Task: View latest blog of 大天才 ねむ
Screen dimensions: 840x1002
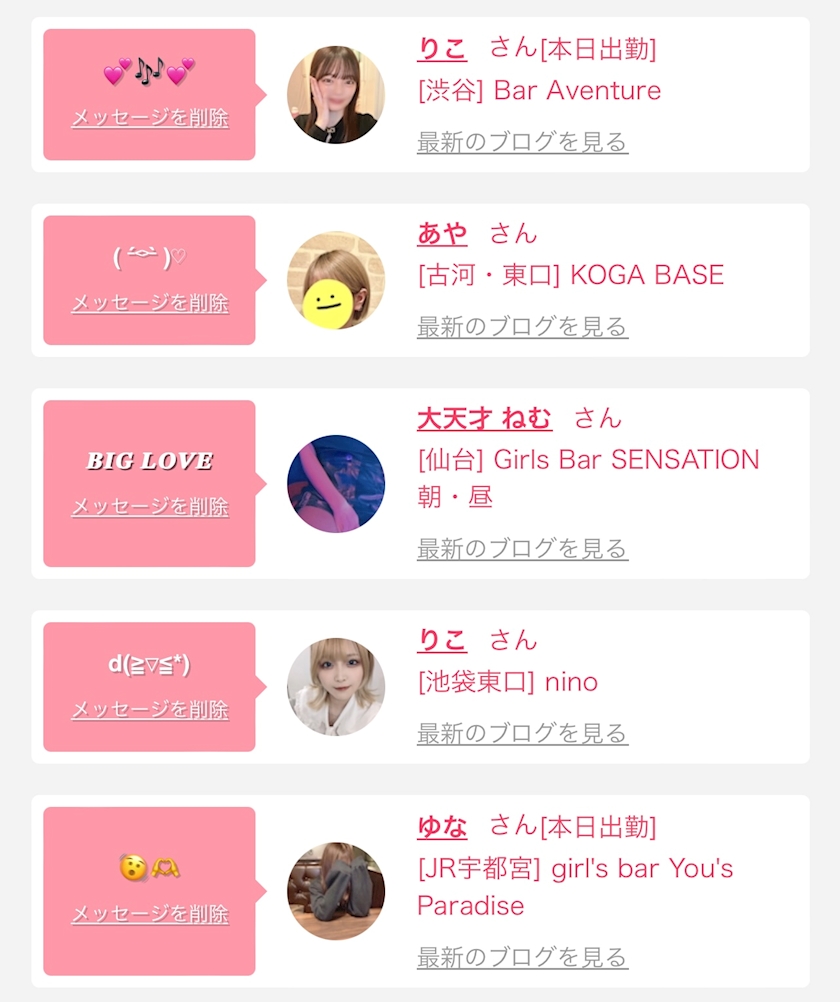Action: tap(522, 549)
